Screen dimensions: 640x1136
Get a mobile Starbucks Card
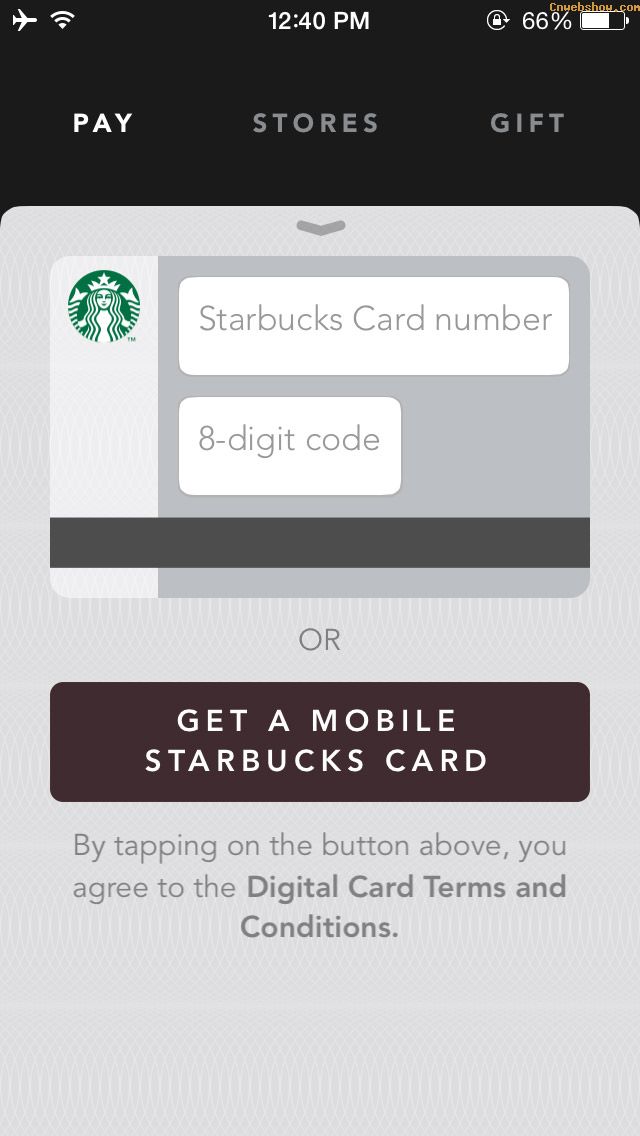(320, 741)
